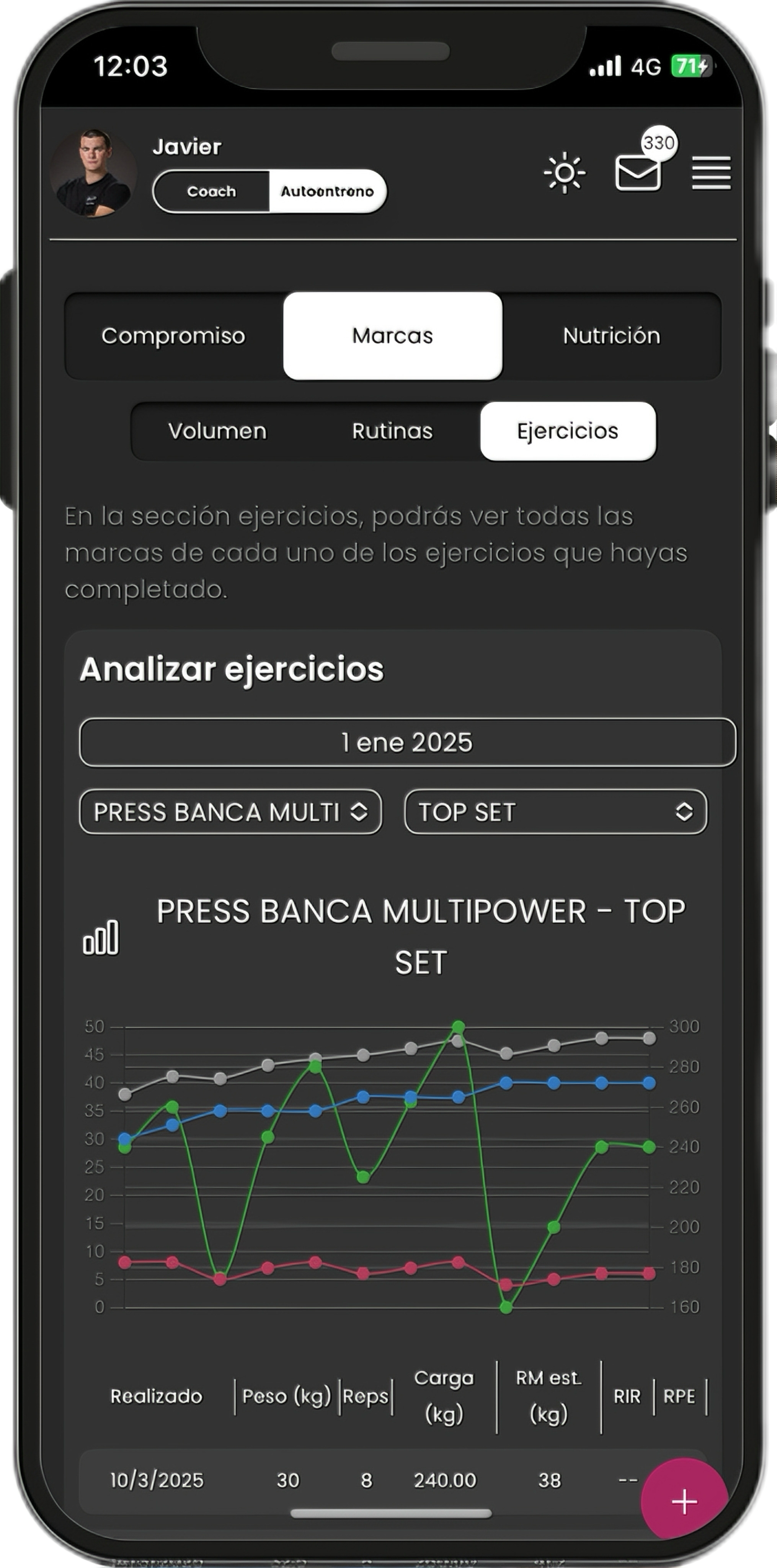This screenshot has height=1568, width=777.
Task: Select the Ejercicios sub-tab
Action: click(567, 431)
